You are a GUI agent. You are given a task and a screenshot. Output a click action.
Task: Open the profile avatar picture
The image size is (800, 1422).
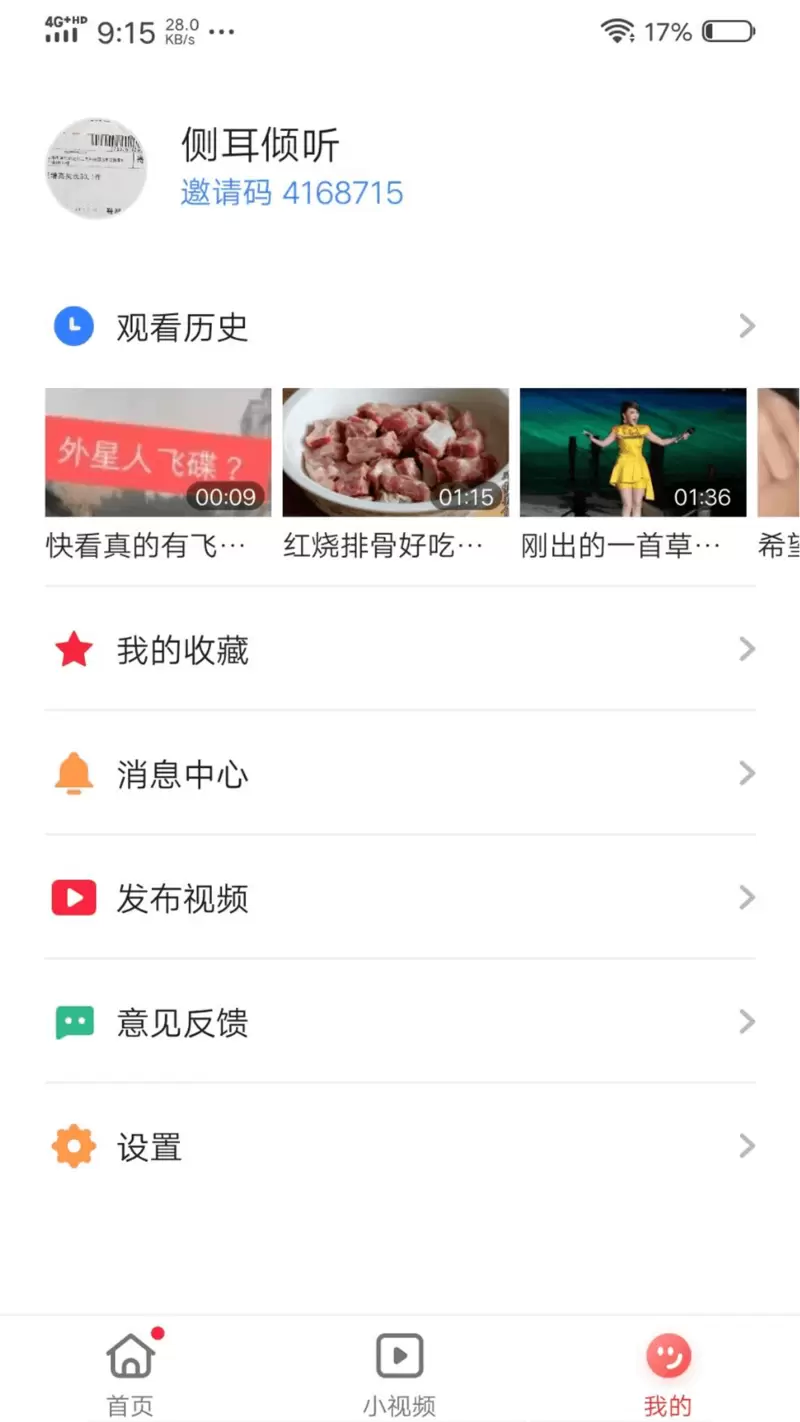click(97, 167)
